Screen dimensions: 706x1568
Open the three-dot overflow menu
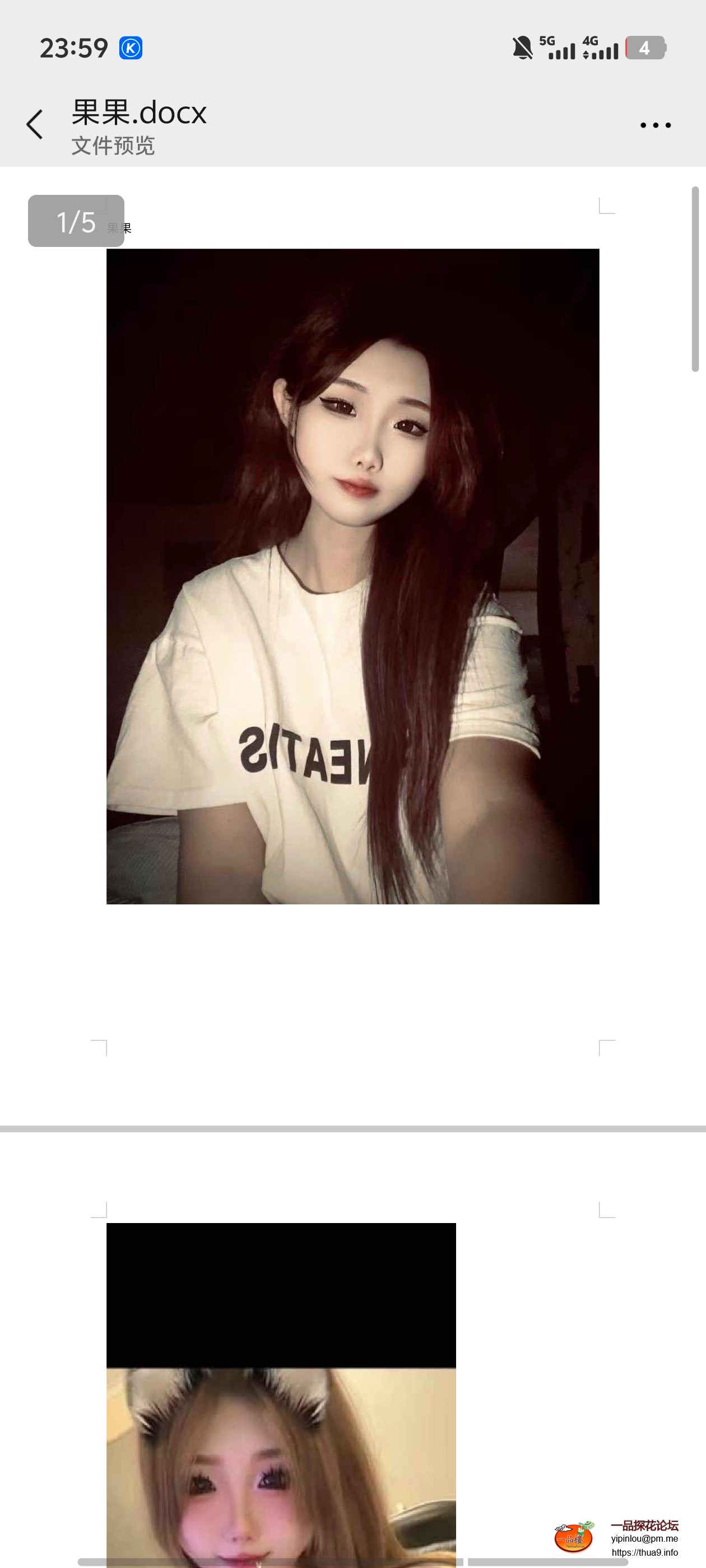[x=655, y=125]
